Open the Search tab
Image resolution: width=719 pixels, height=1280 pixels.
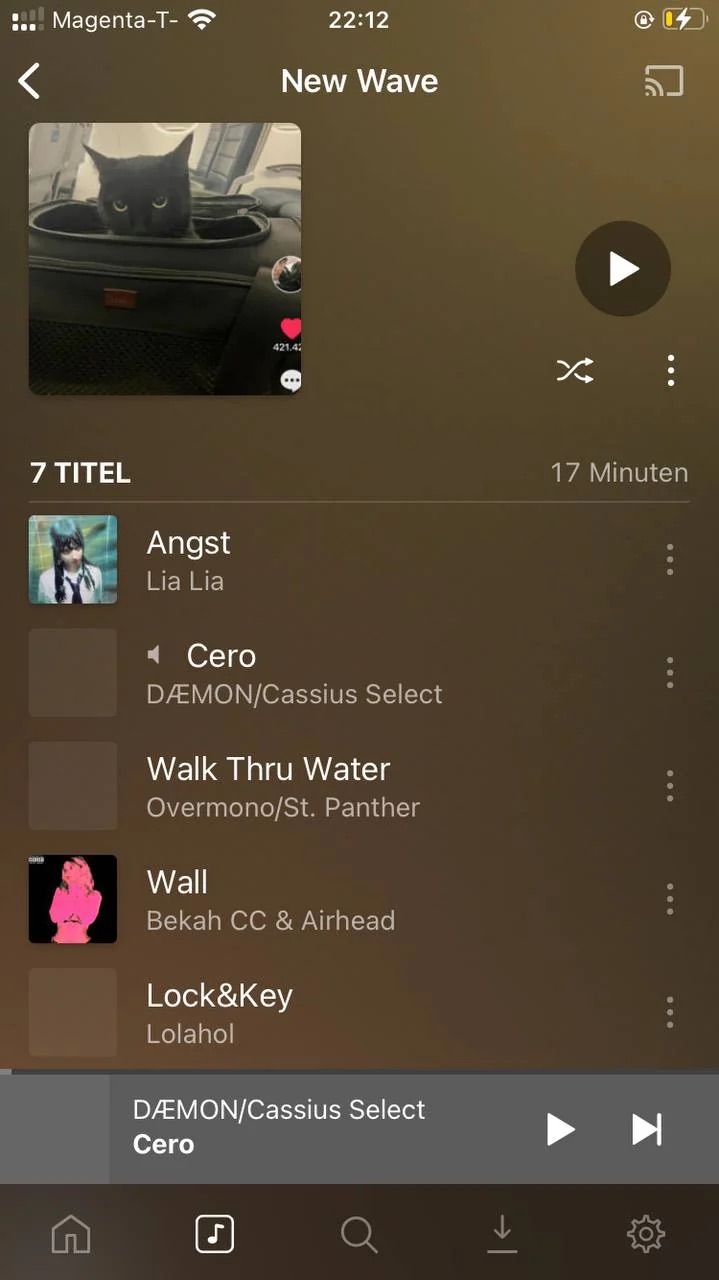(358, 1235)
